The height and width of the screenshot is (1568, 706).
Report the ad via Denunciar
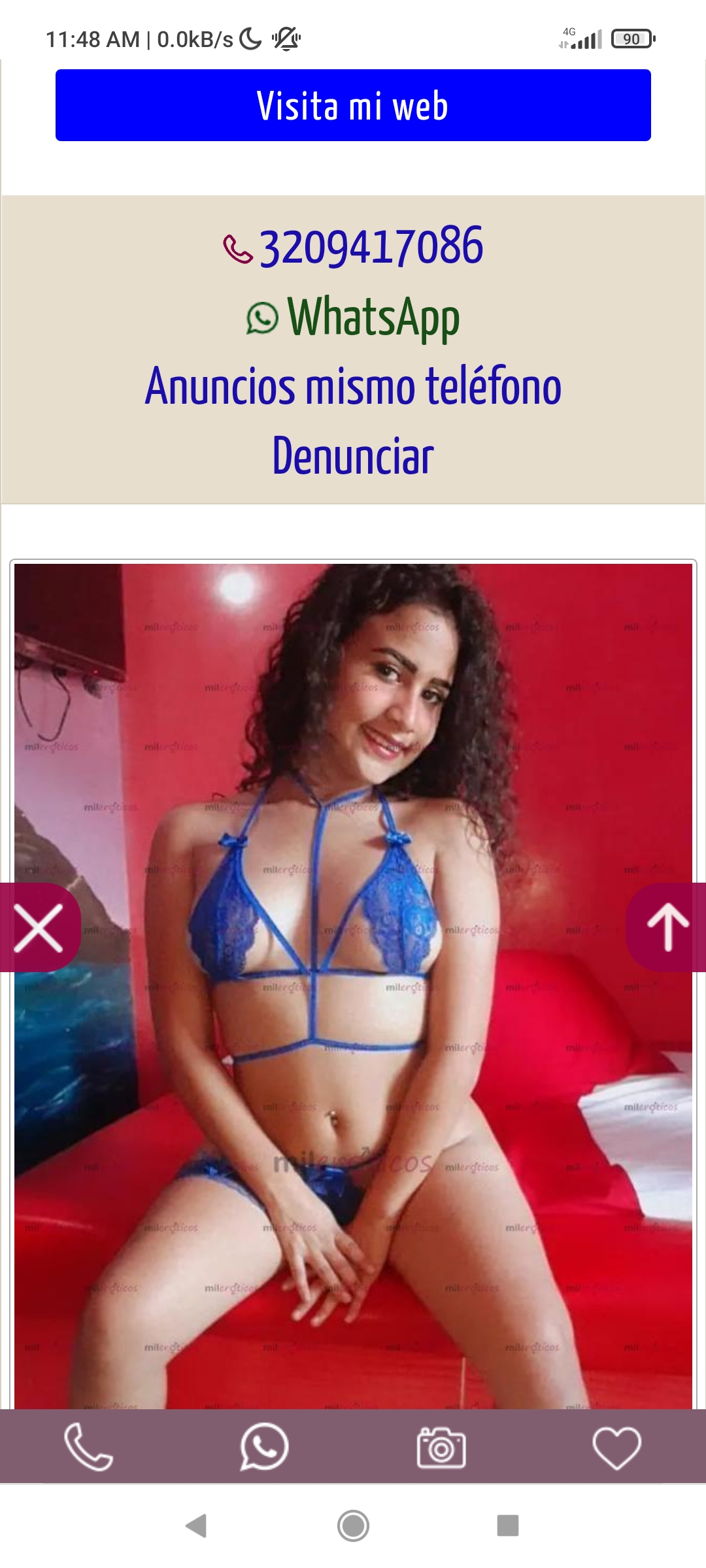[x=353, y=456]
